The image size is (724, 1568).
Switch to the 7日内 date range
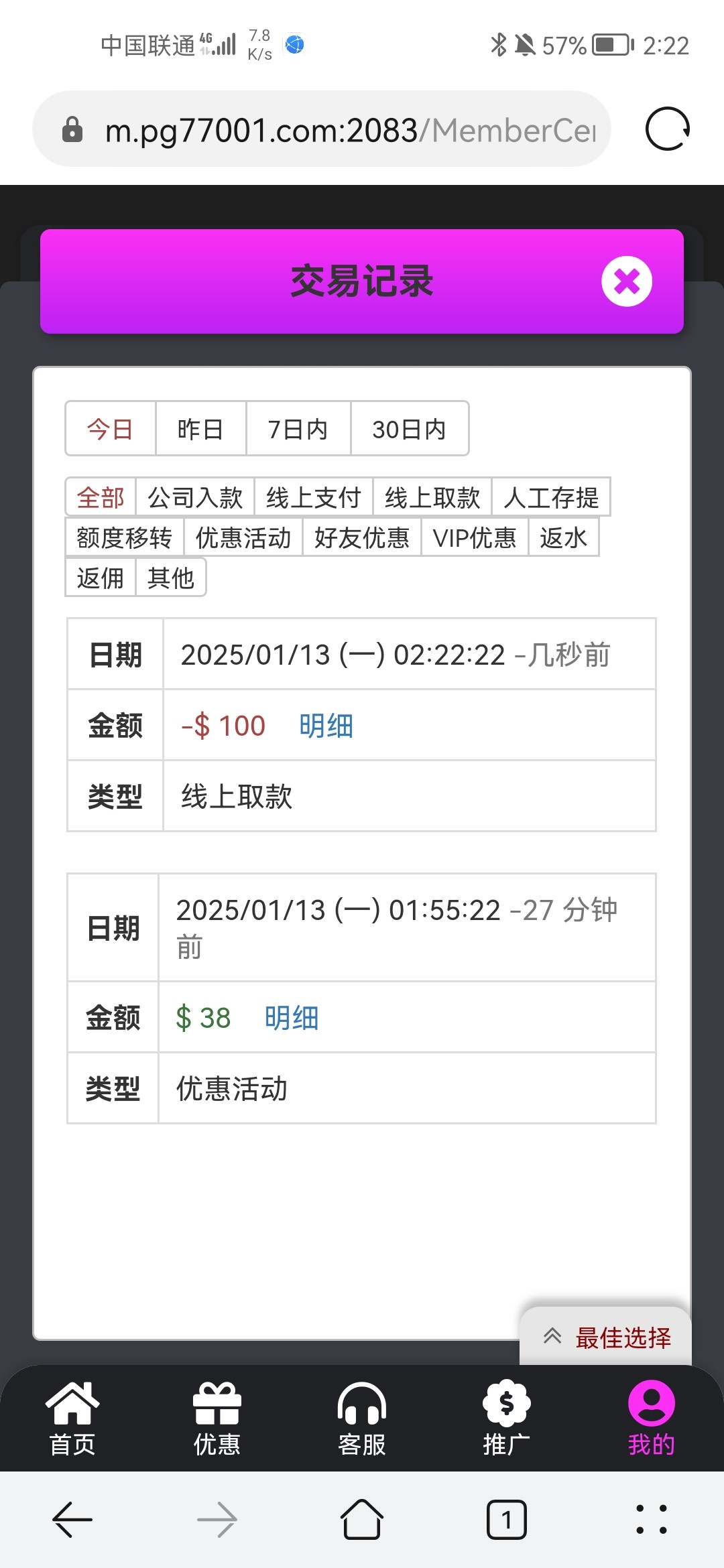pos(298,429)
